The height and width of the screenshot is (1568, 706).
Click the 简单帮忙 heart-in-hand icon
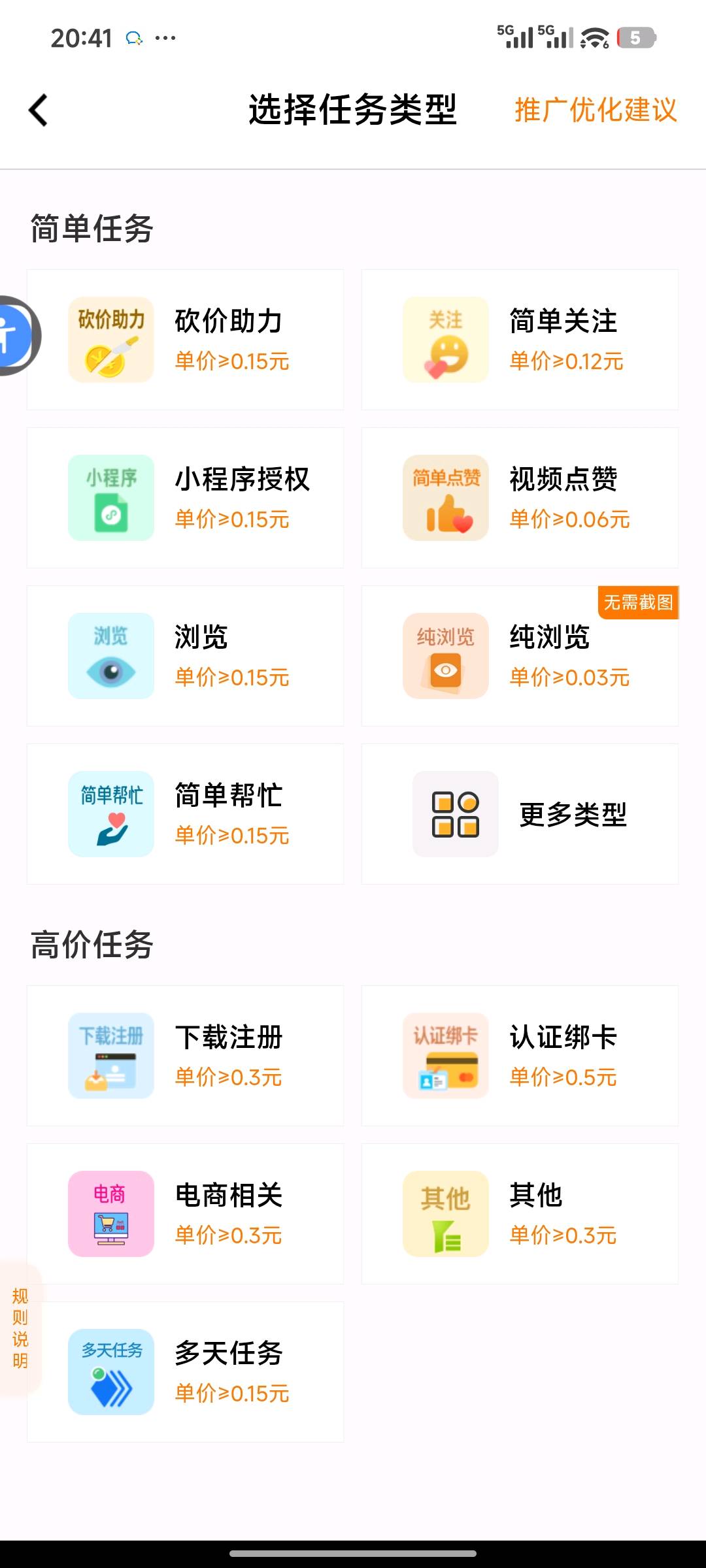[110, 813]
